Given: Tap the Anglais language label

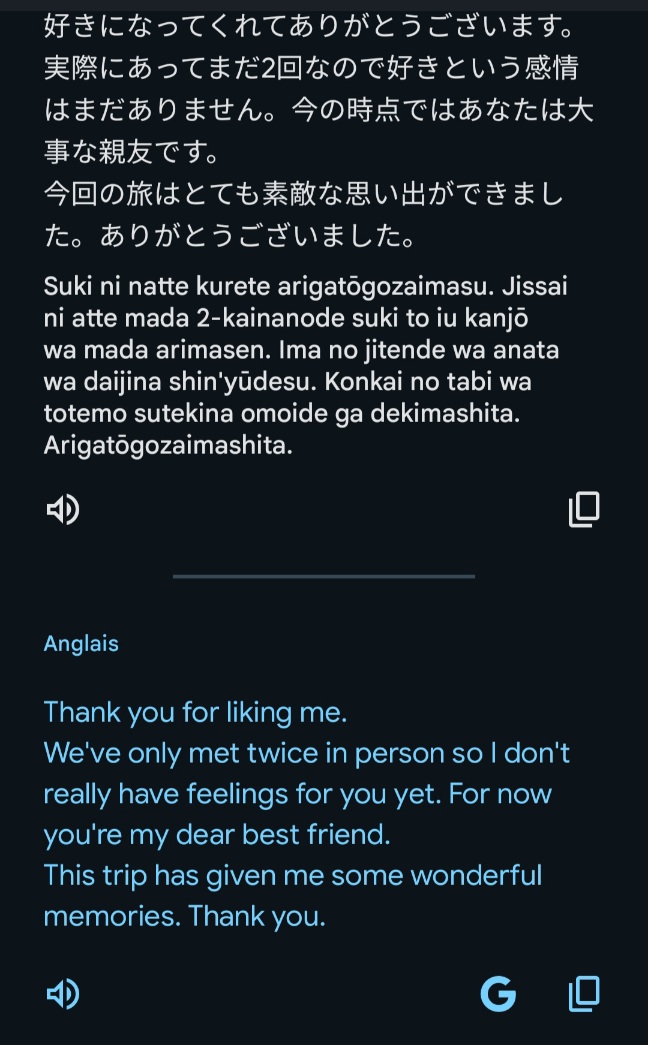Looking at the screenshot, I should click(x=81, y=644).
